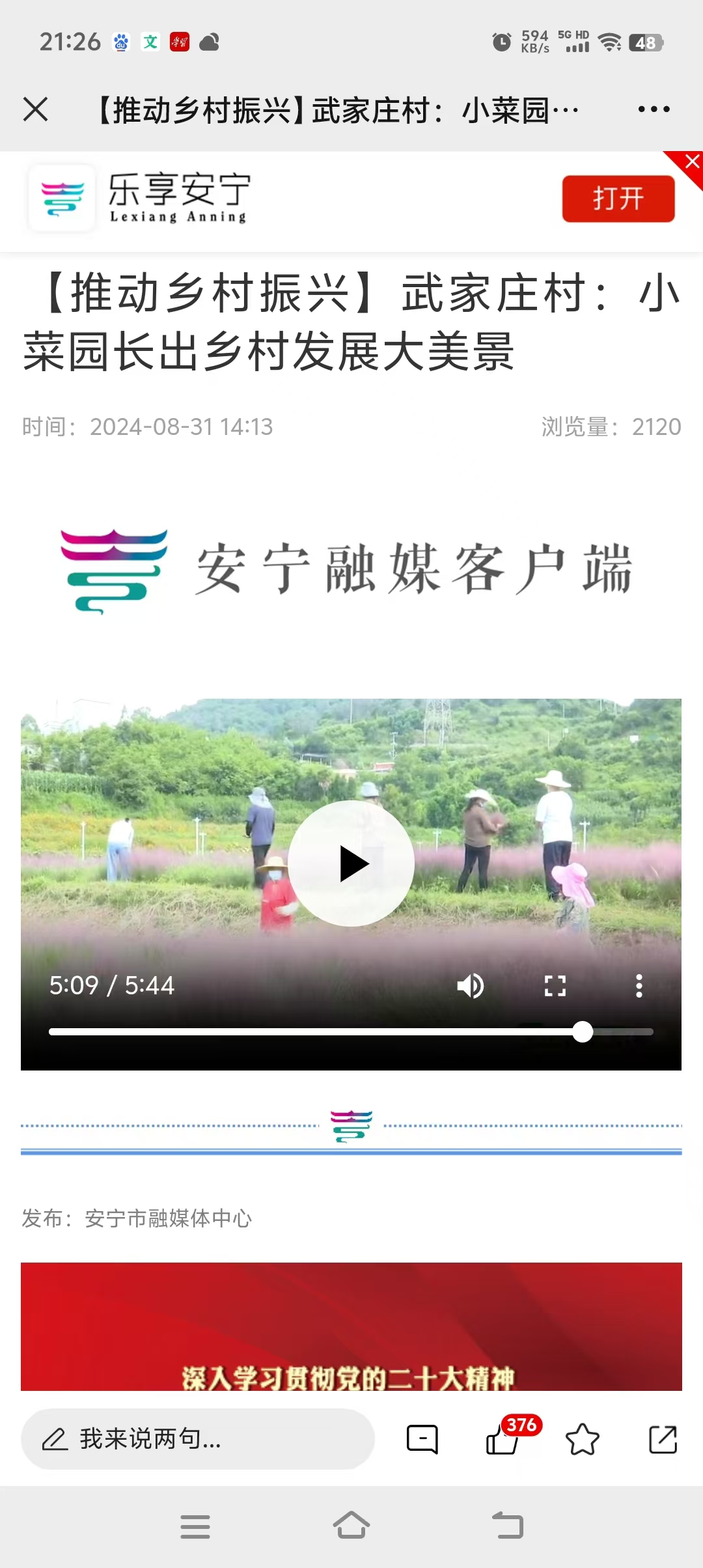Add article to favorites
Screen dimensions: 703x1568
click(x=583, y=1439)
